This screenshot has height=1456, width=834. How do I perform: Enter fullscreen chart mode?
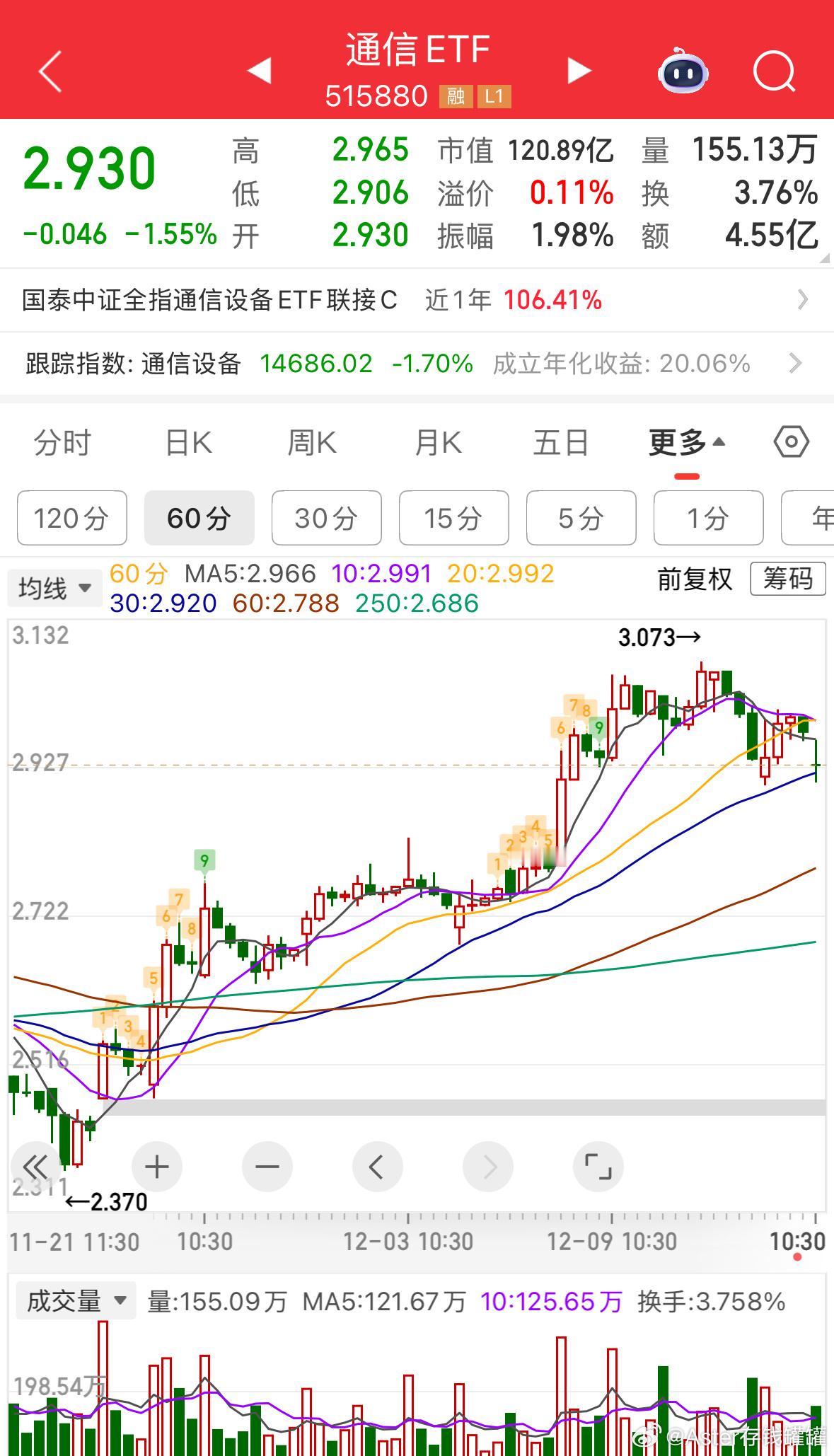click(598, 1167)
